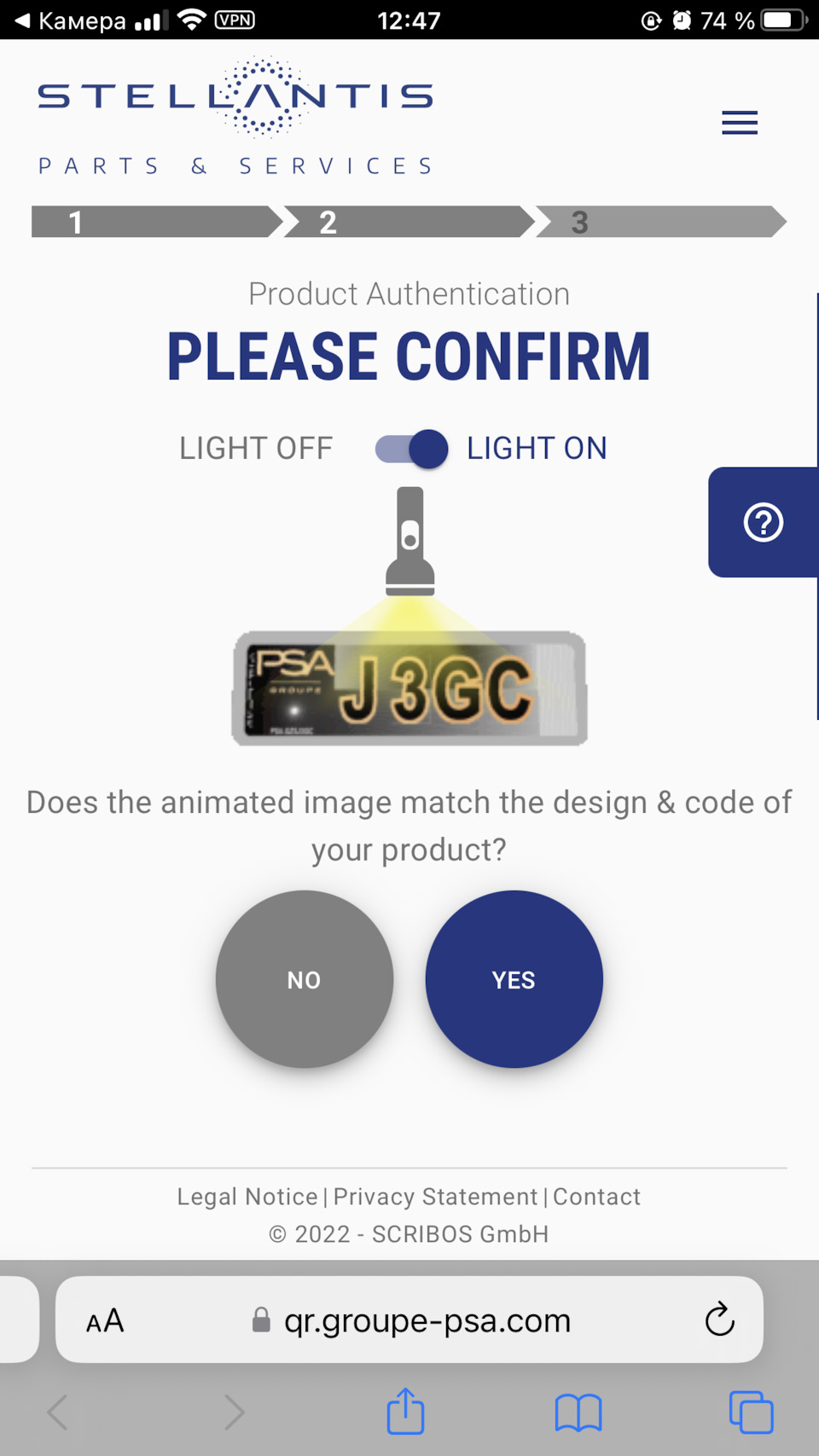View the Privacy Statement

click(435, 1197)
